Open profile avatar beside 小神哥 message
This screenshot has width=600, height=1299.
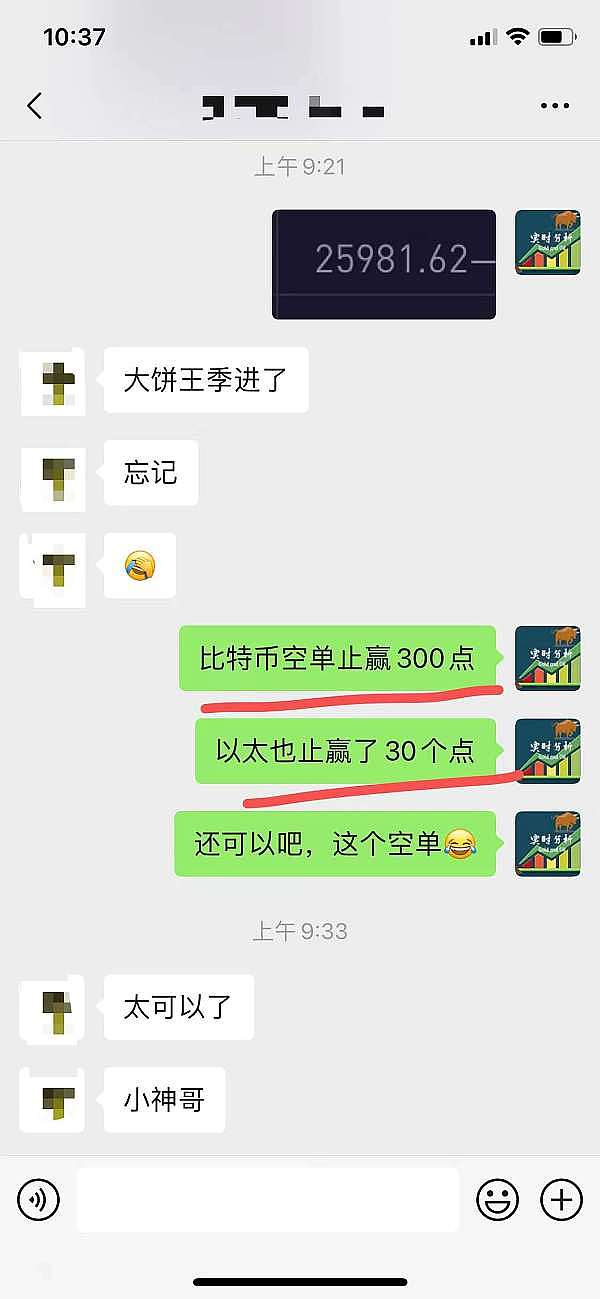pyautogui.click(x=53, y=1100)
